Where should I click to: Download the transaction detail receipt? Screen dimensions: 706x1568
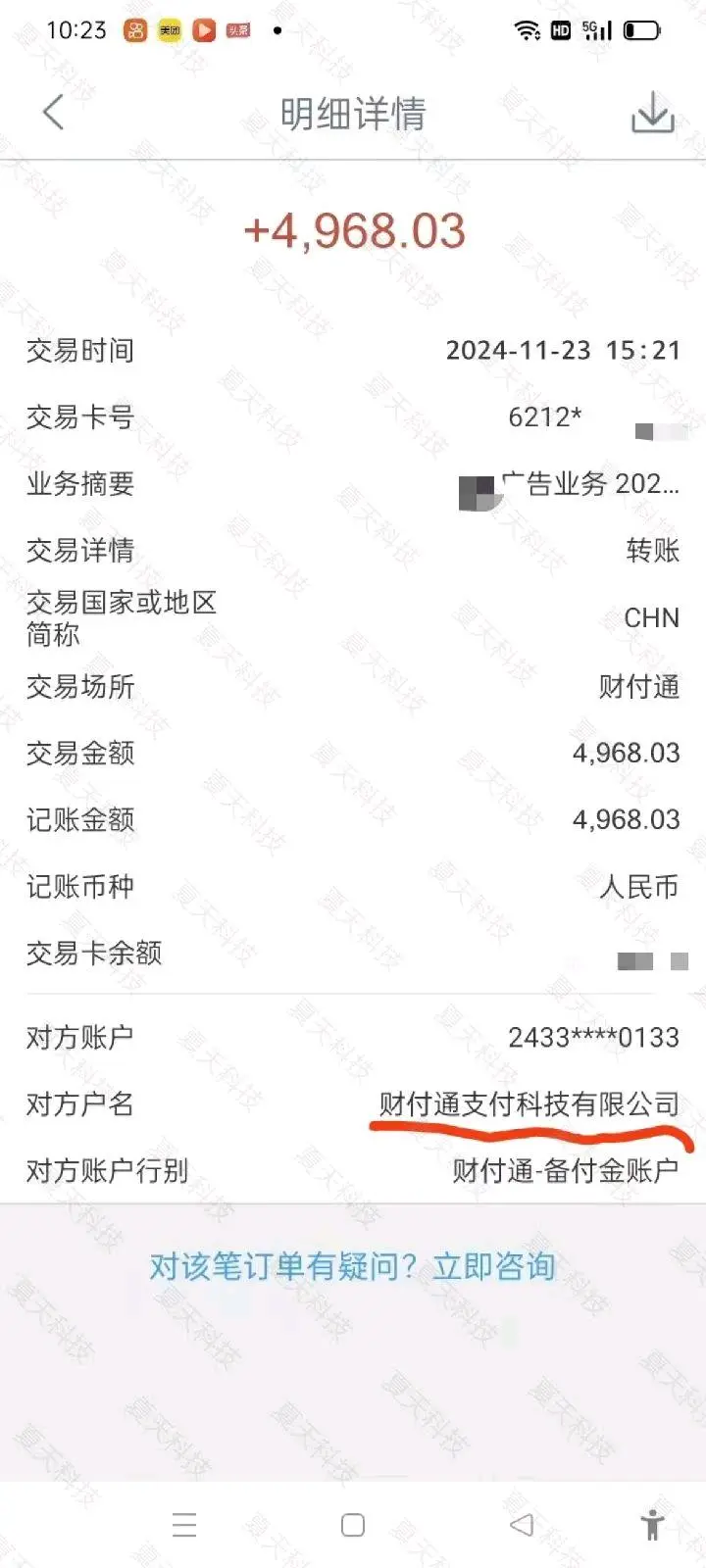click(x=652, y=113)
